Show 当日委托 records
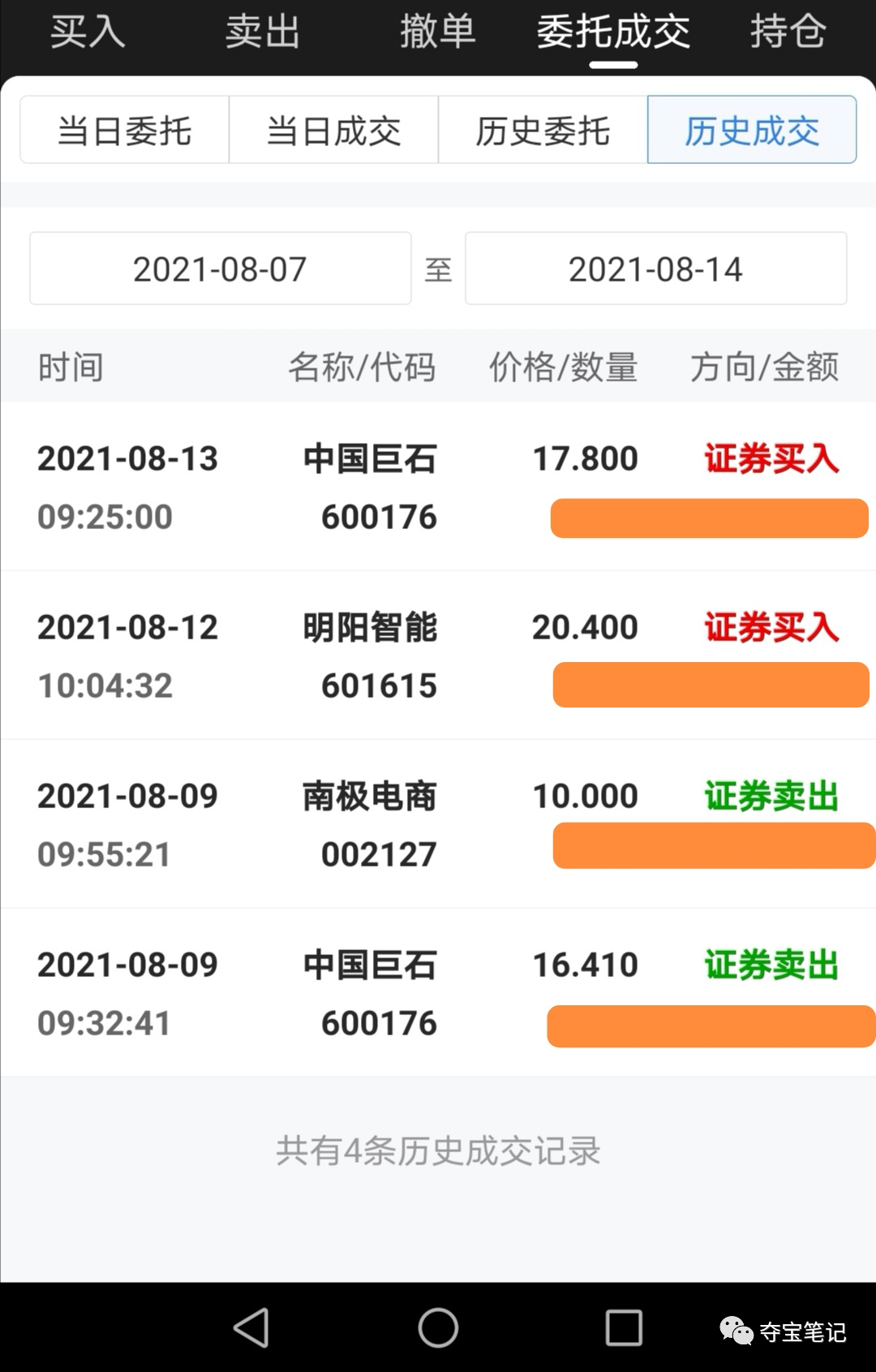This screenshot has height=1372, width=876. coord(125,130)
